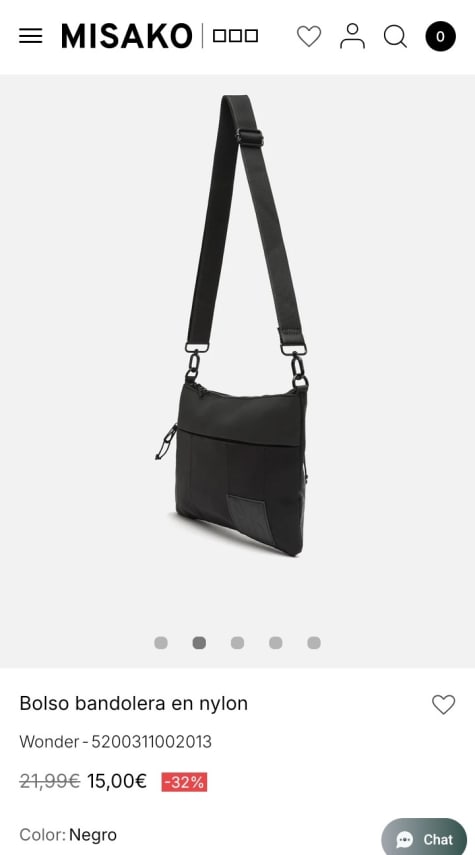Image resolution: width=475 pixels, height=855 pixels.
Task: Open the hamburger navigation menu
Action: (31, 36)
